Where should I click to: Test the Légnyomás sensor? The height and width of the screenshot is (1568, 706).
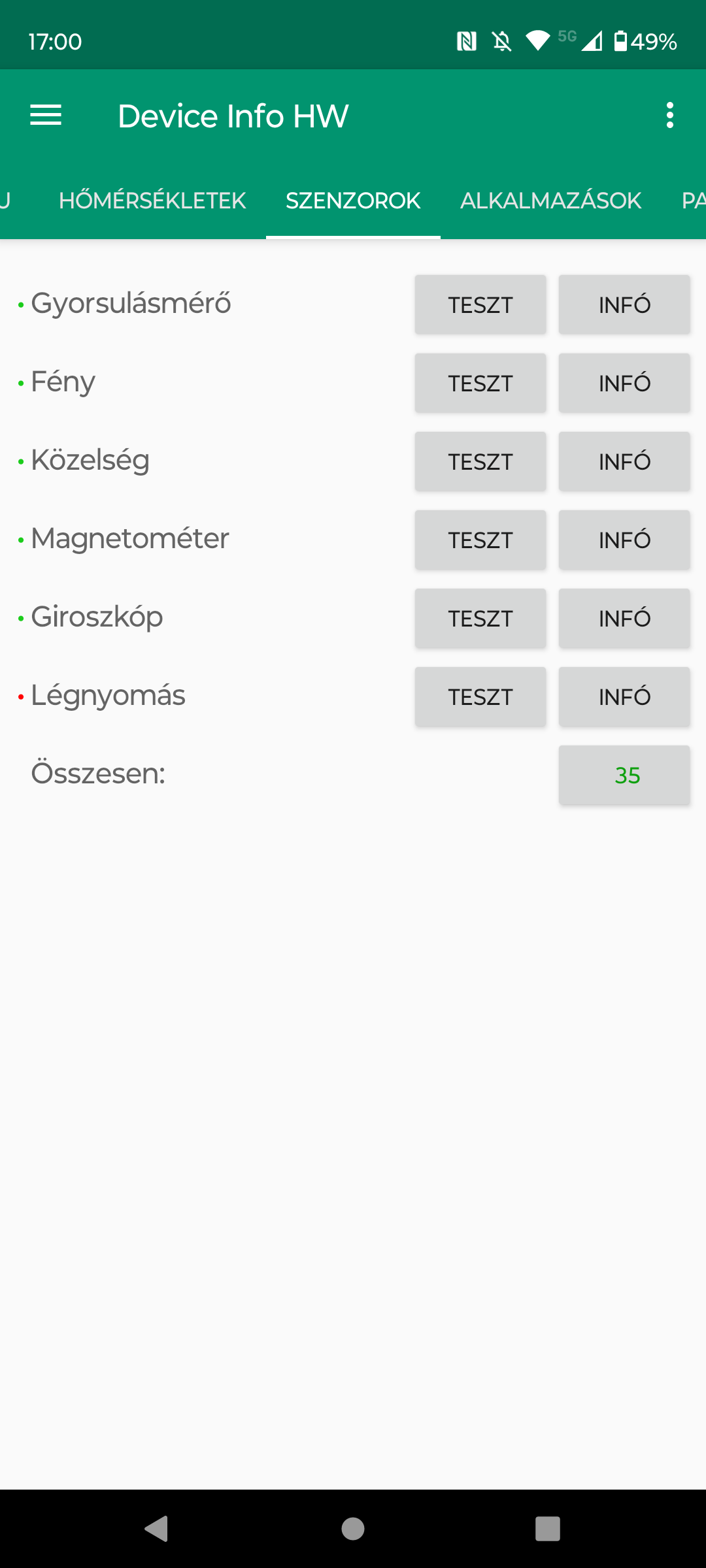click(480, 697)
